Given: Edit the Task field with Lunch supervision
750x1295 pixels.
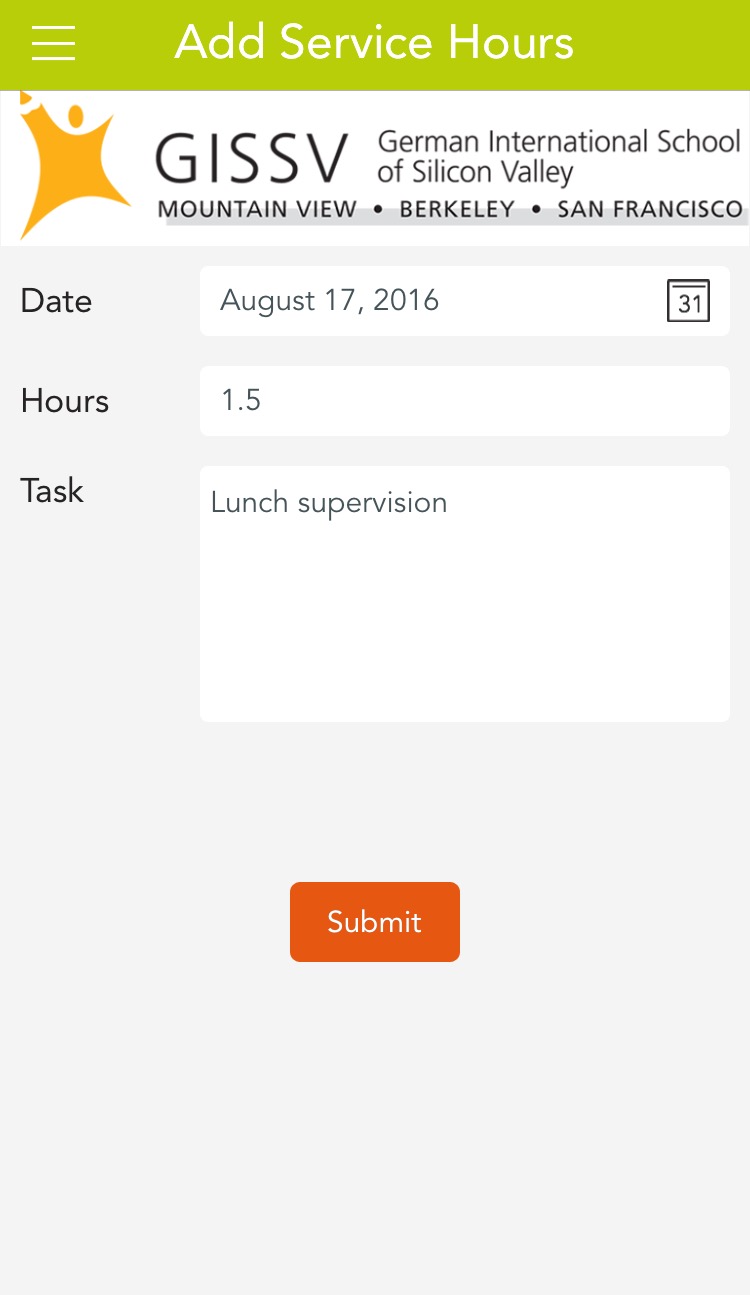Looking at the screenshot, I should [465, 594].
